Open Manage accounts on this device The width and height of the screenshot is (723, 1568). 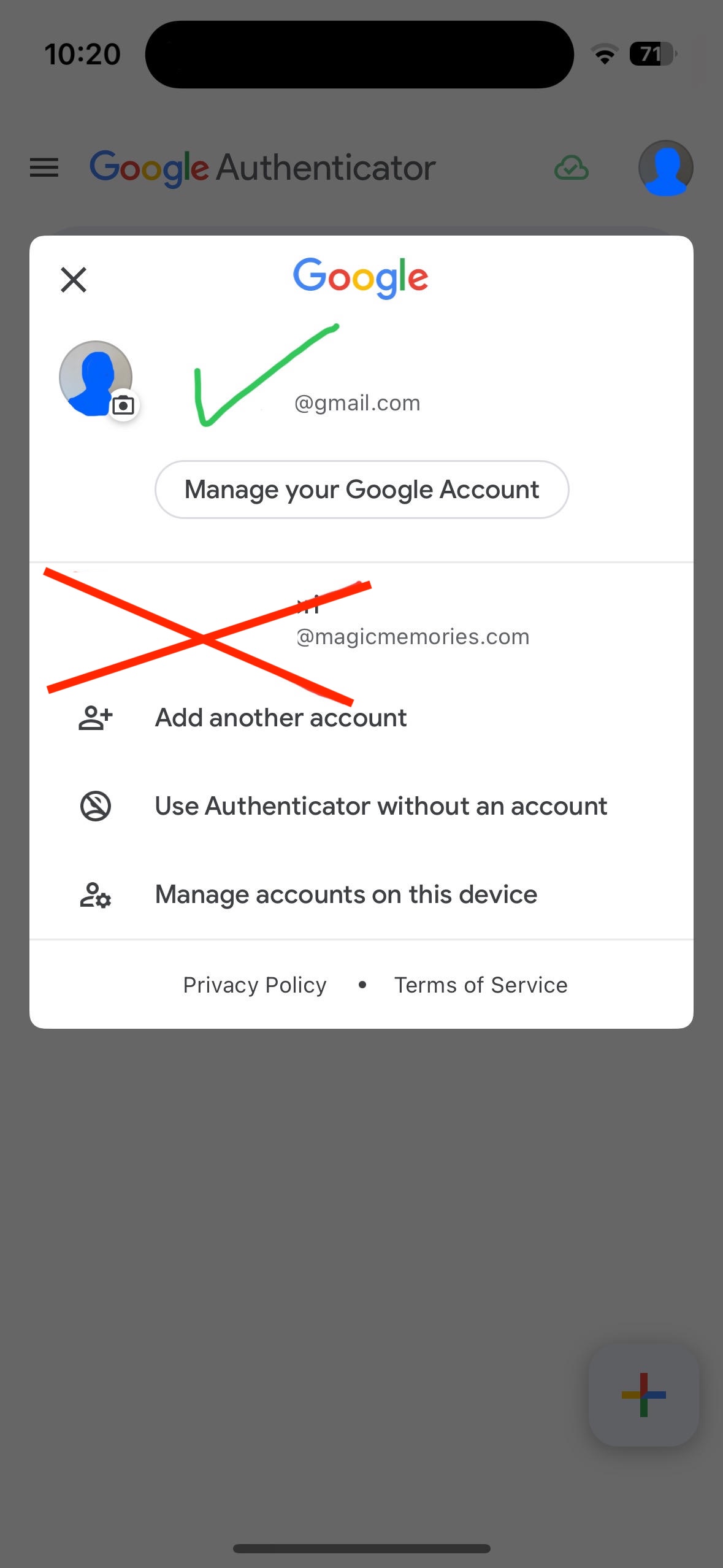[345, 894]
